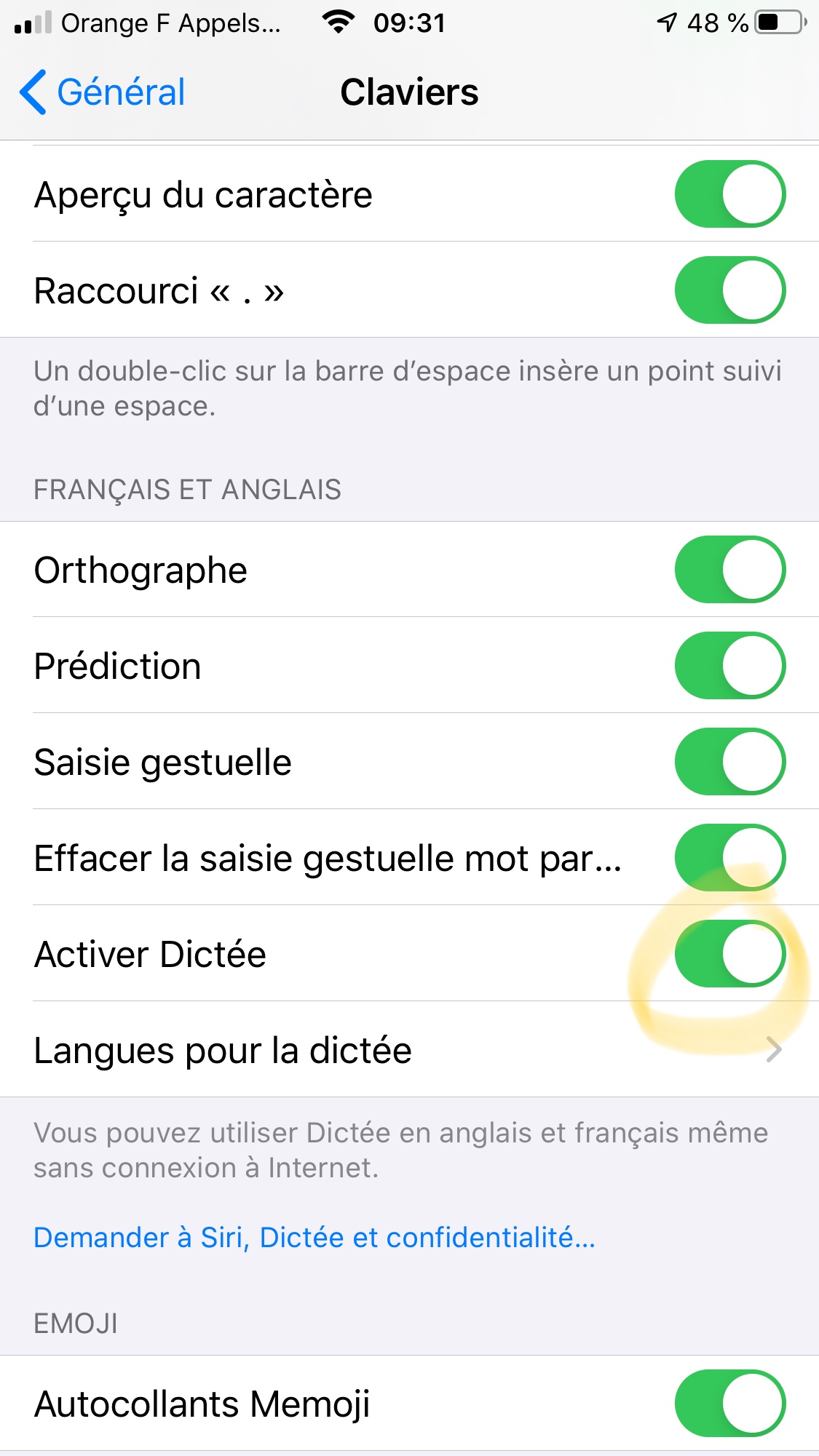
Task: Toggle Aperçu du caractère switch
Action: (729, 194)
